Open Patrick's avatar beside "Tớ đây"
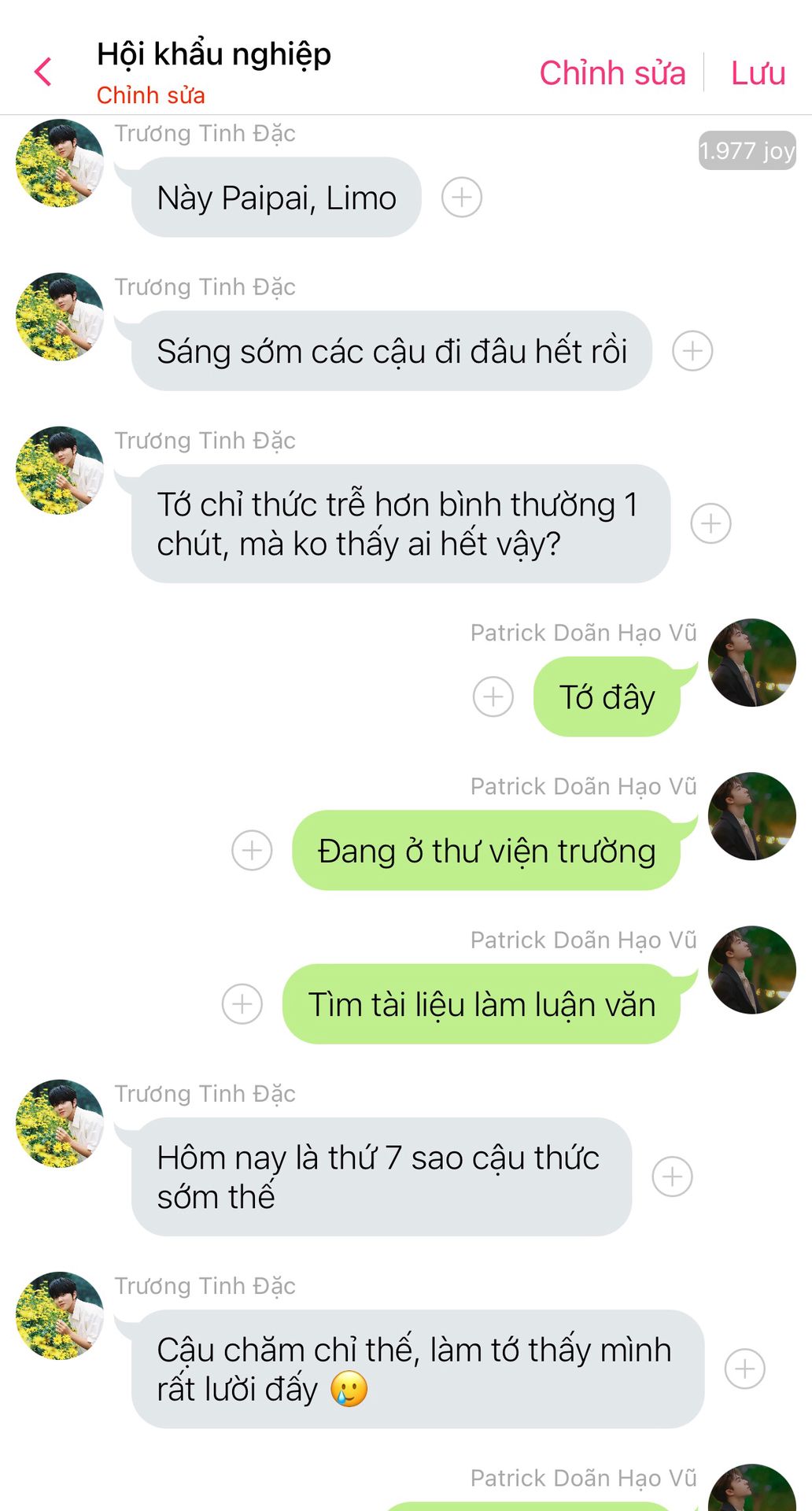Viewport: 812px width, 1511px height. click(x=752, y=663)
